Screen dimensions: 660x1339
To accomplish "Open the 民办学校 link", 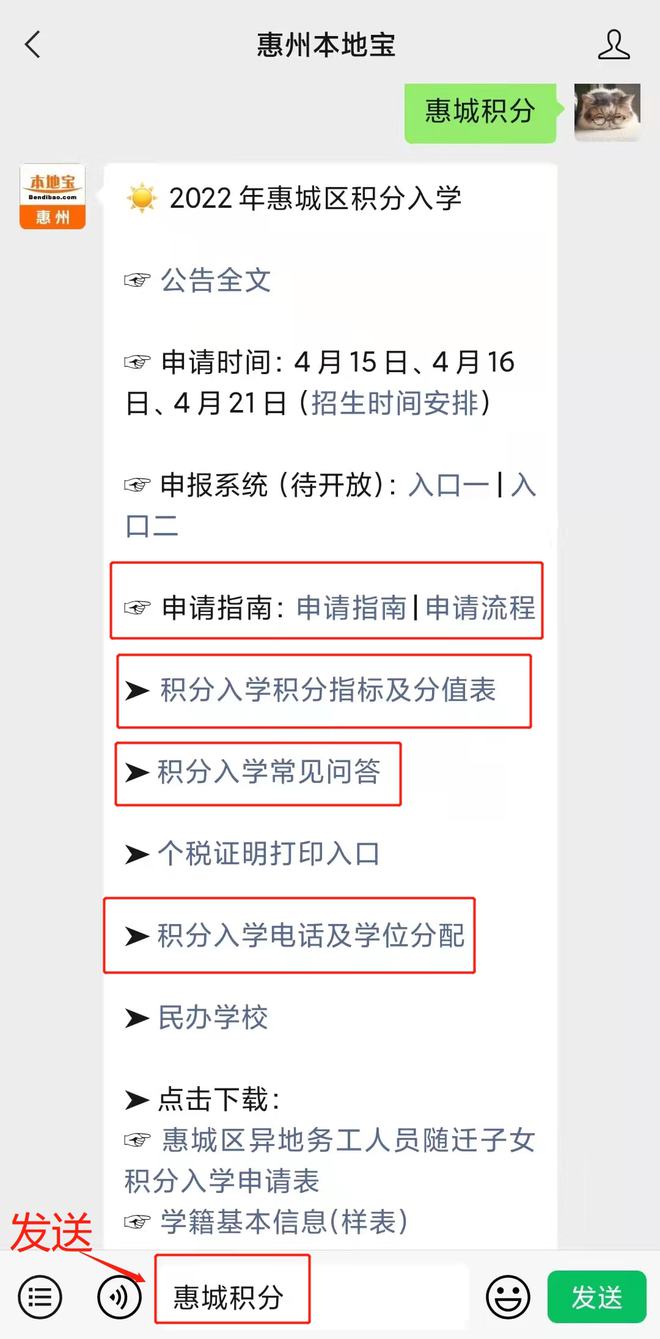I will coord(213,1017).
